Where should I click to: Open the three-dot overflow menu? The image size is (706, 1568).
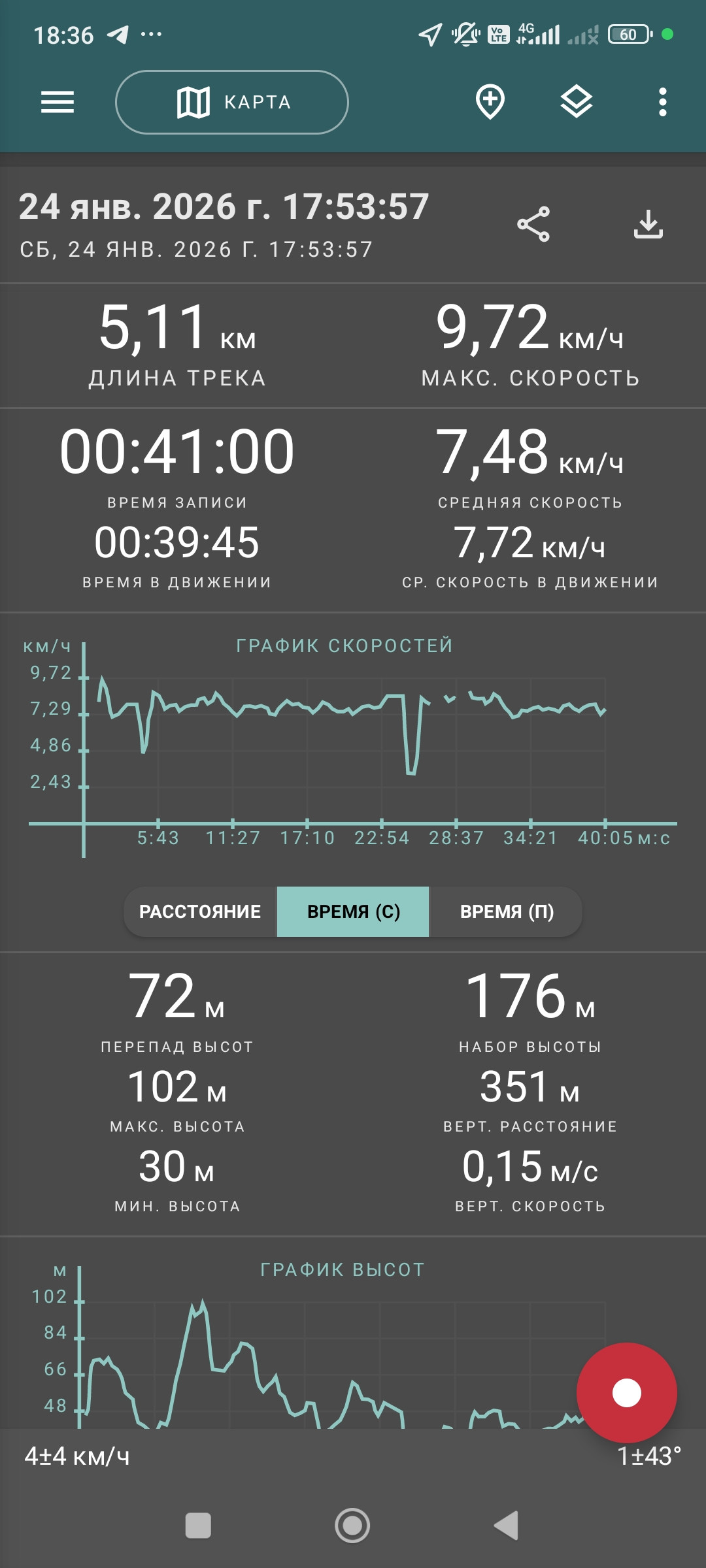(x=662, y=103)
